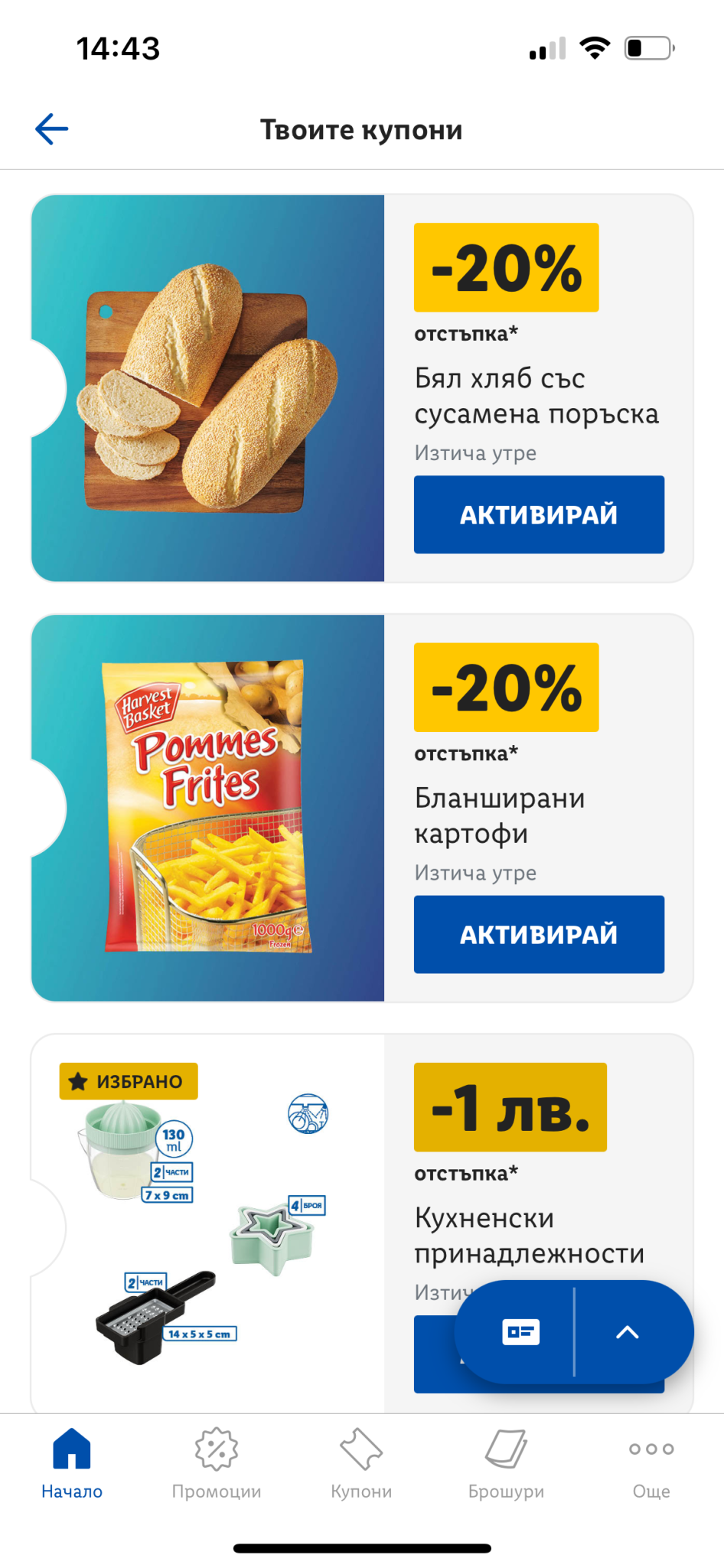The image size is (724, 1568).
Task: Open the Купони tab
Action: (361, 1462)
